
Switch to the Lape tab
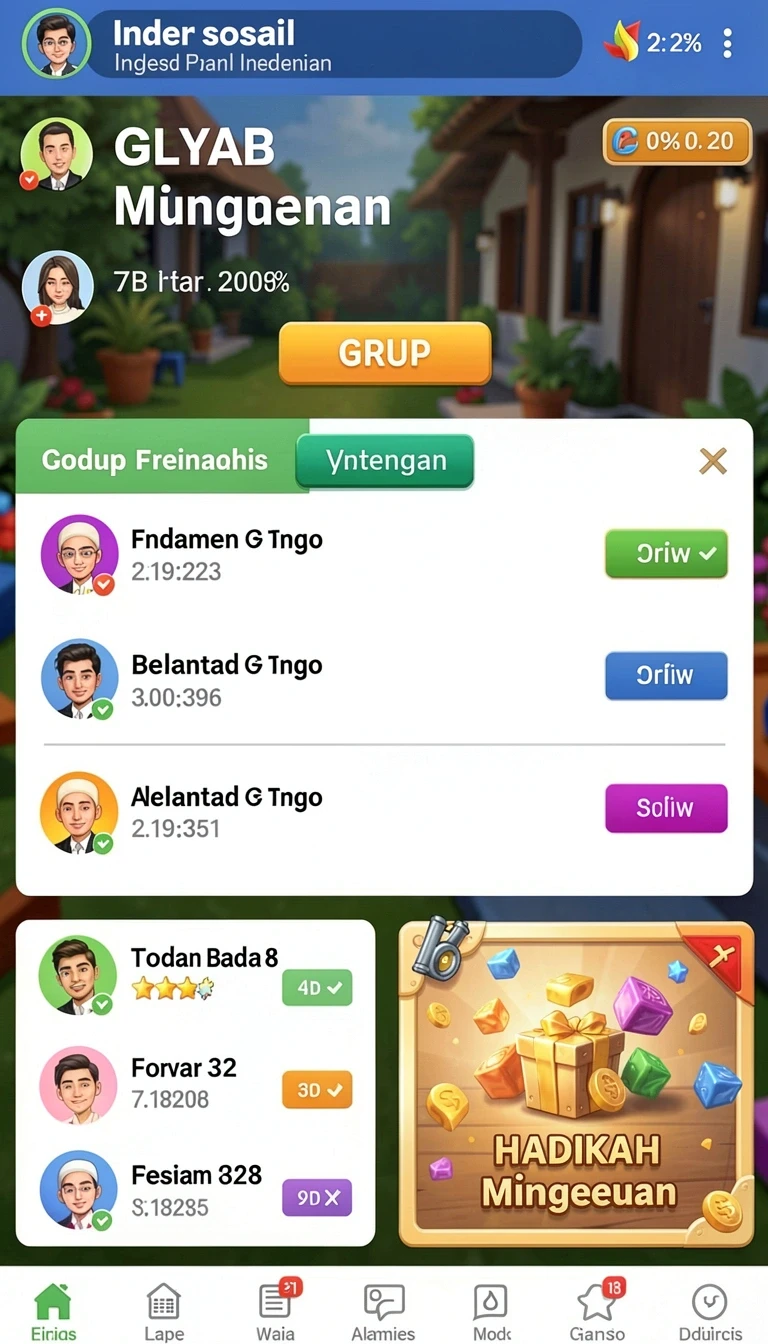(164, 1311)
